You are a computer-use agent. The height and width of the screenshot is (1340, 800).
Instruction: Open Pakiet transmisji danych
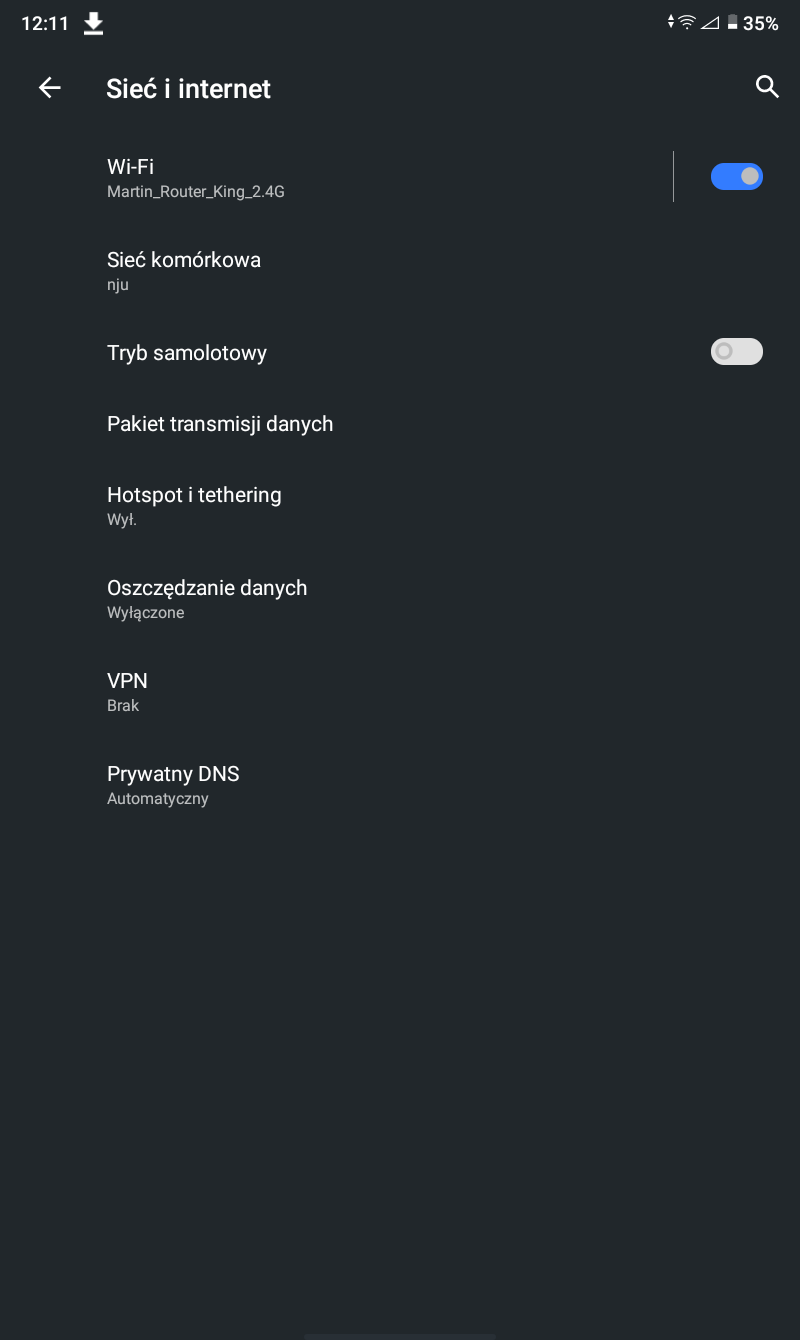click(x=400, y=424)
